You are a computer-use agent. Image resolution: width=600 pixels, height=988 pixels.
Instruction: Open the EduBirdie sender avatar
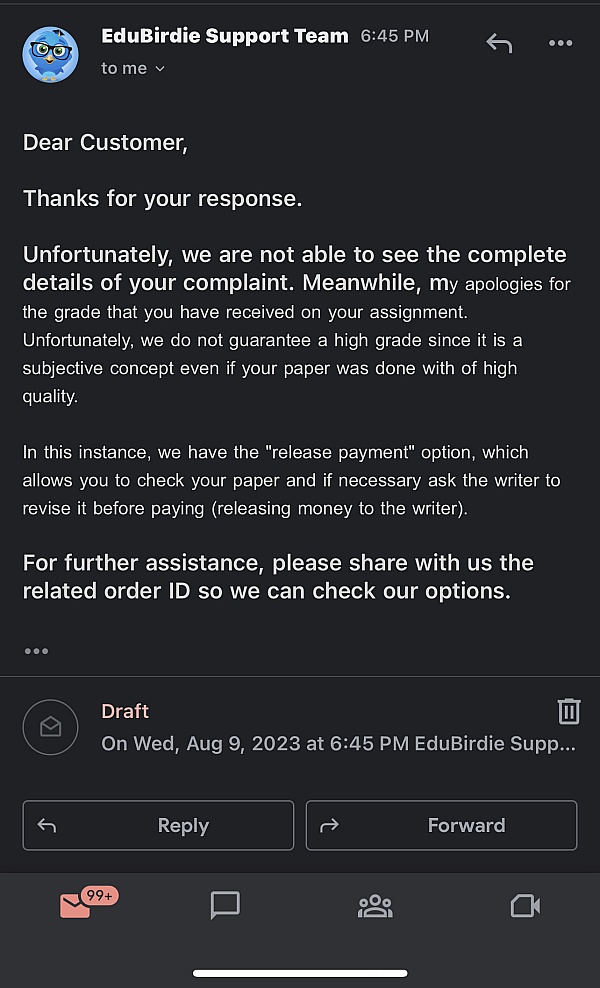tap(50, 54)
